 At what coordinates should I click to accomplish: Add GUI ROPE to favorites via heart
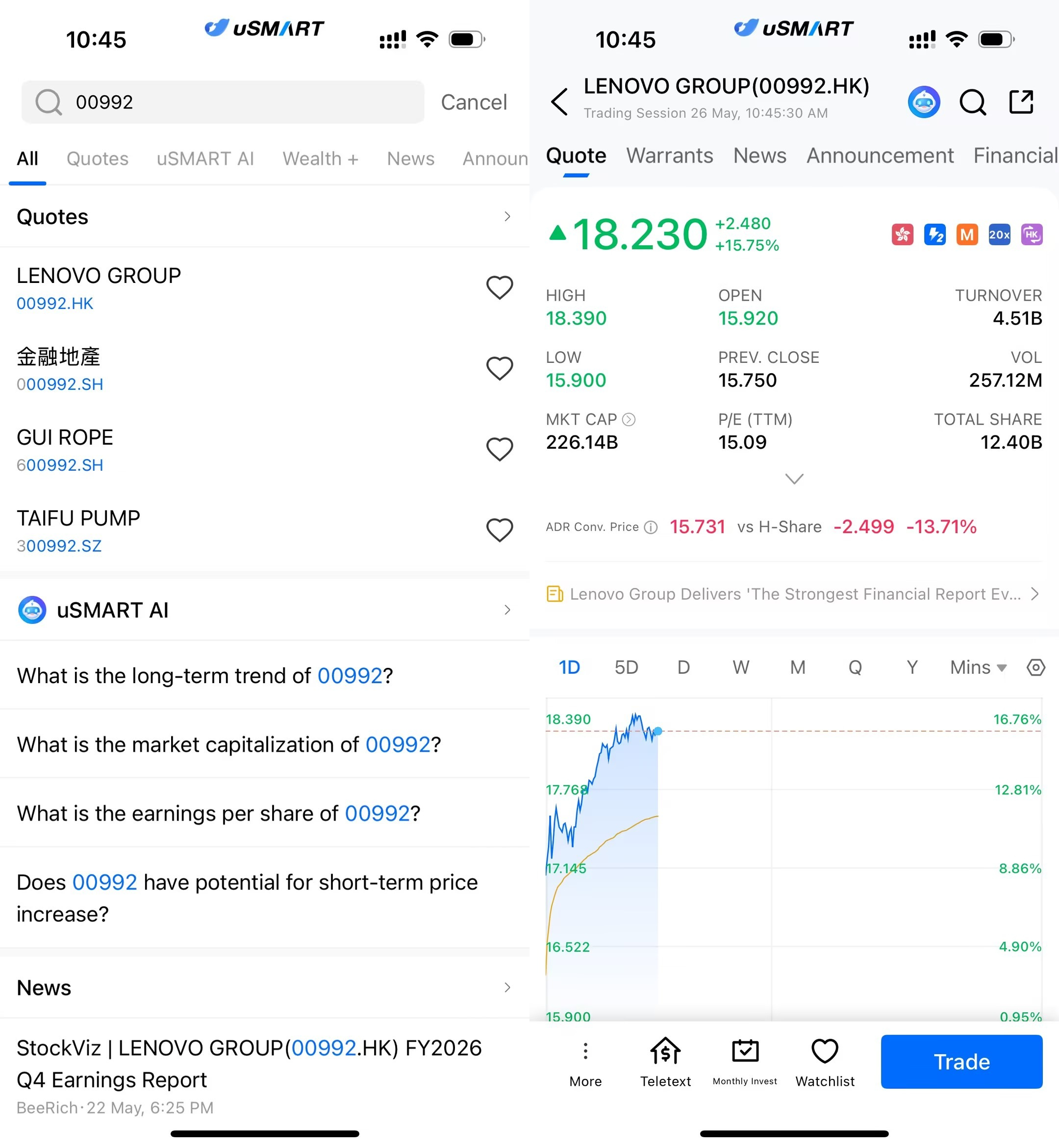click(x=499, y=449)
